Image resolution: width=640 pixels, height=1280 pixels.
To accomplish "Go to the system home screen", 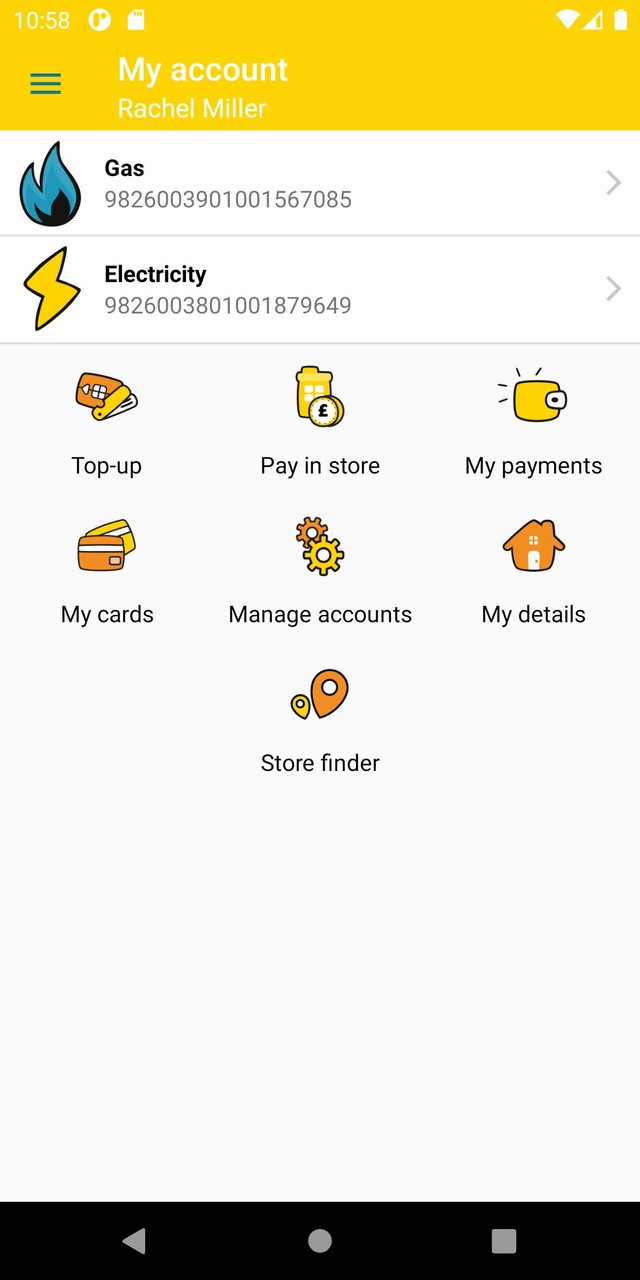I will [320, 1241].
